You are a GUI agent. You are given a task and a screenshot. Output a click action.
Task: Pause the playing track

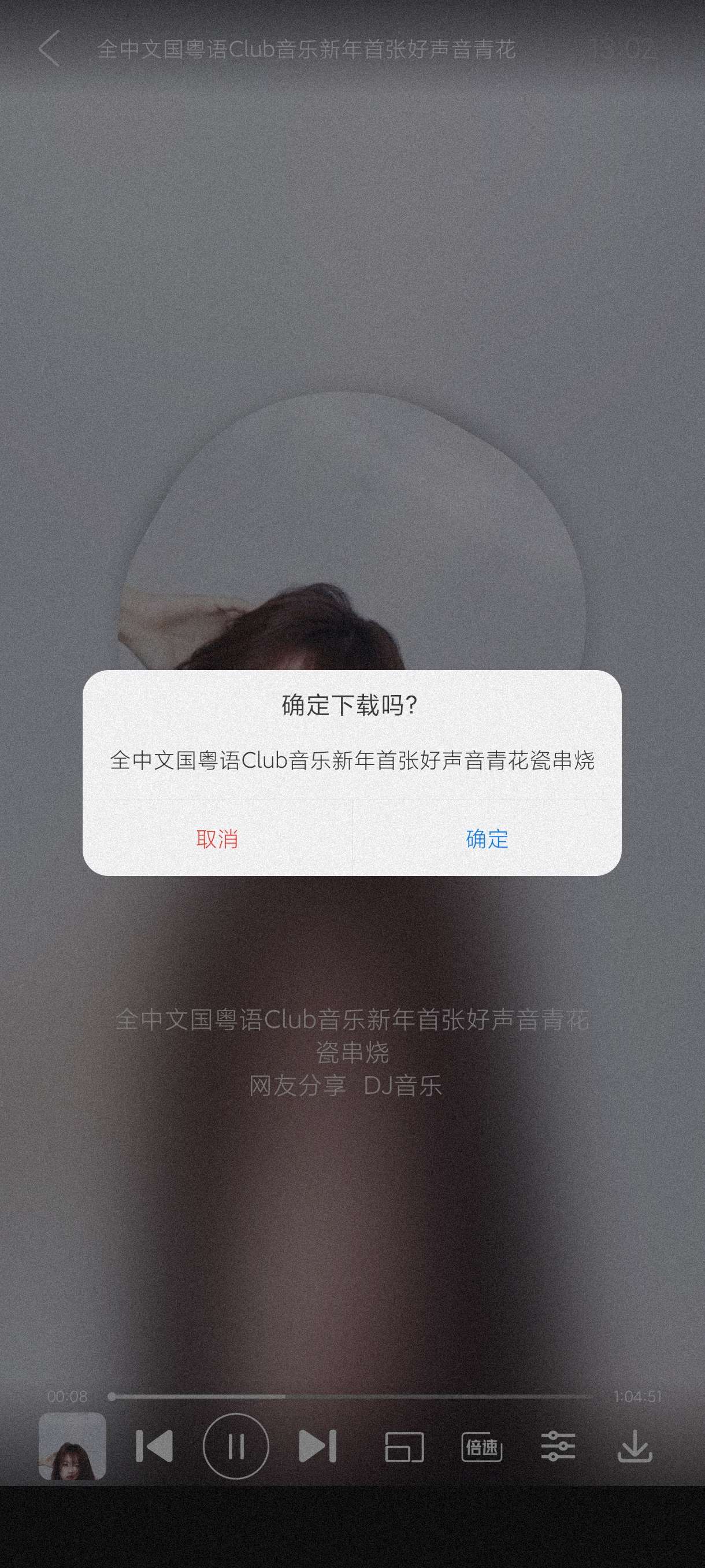[x=235, y=1446]
